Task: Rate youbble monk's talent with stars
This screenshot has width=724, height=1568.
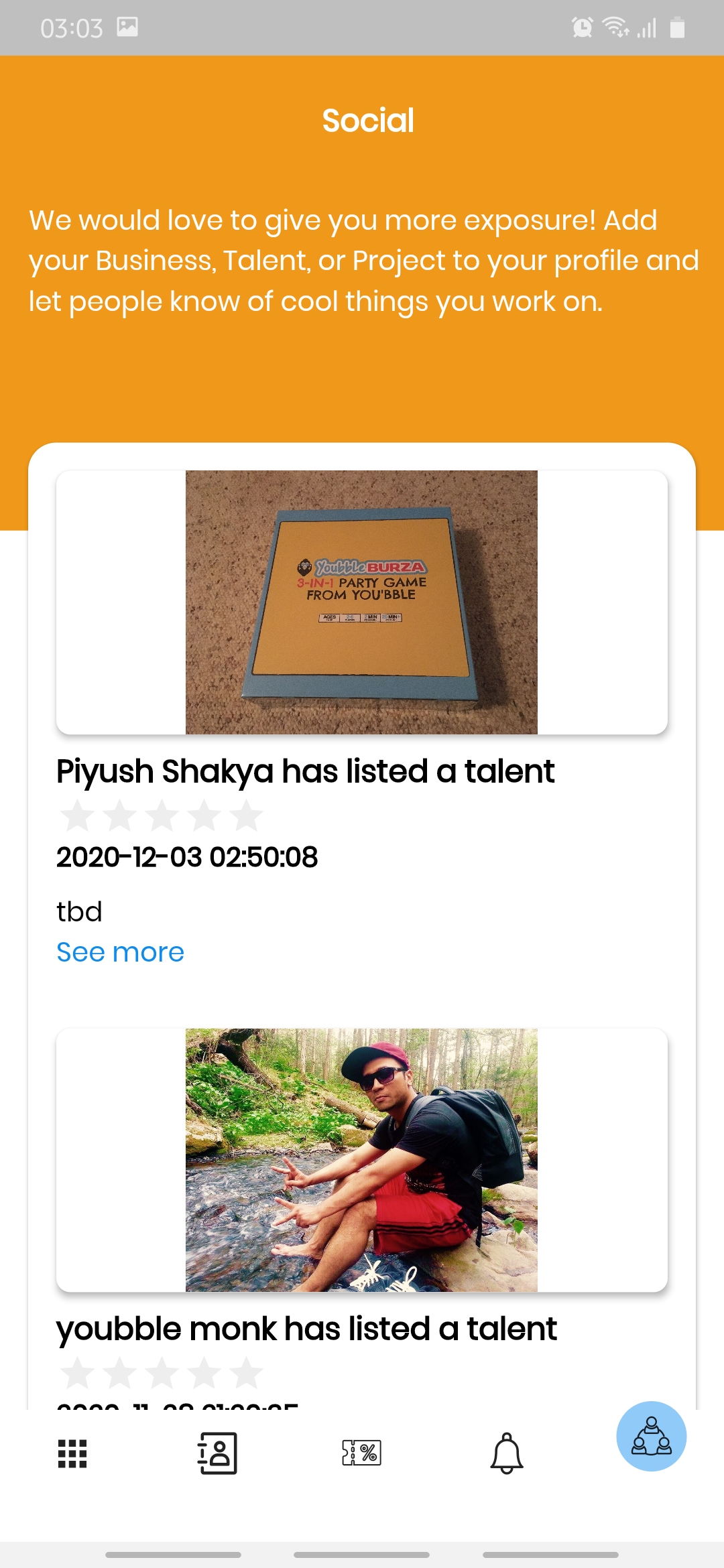Action: (x=162, y=1372)
